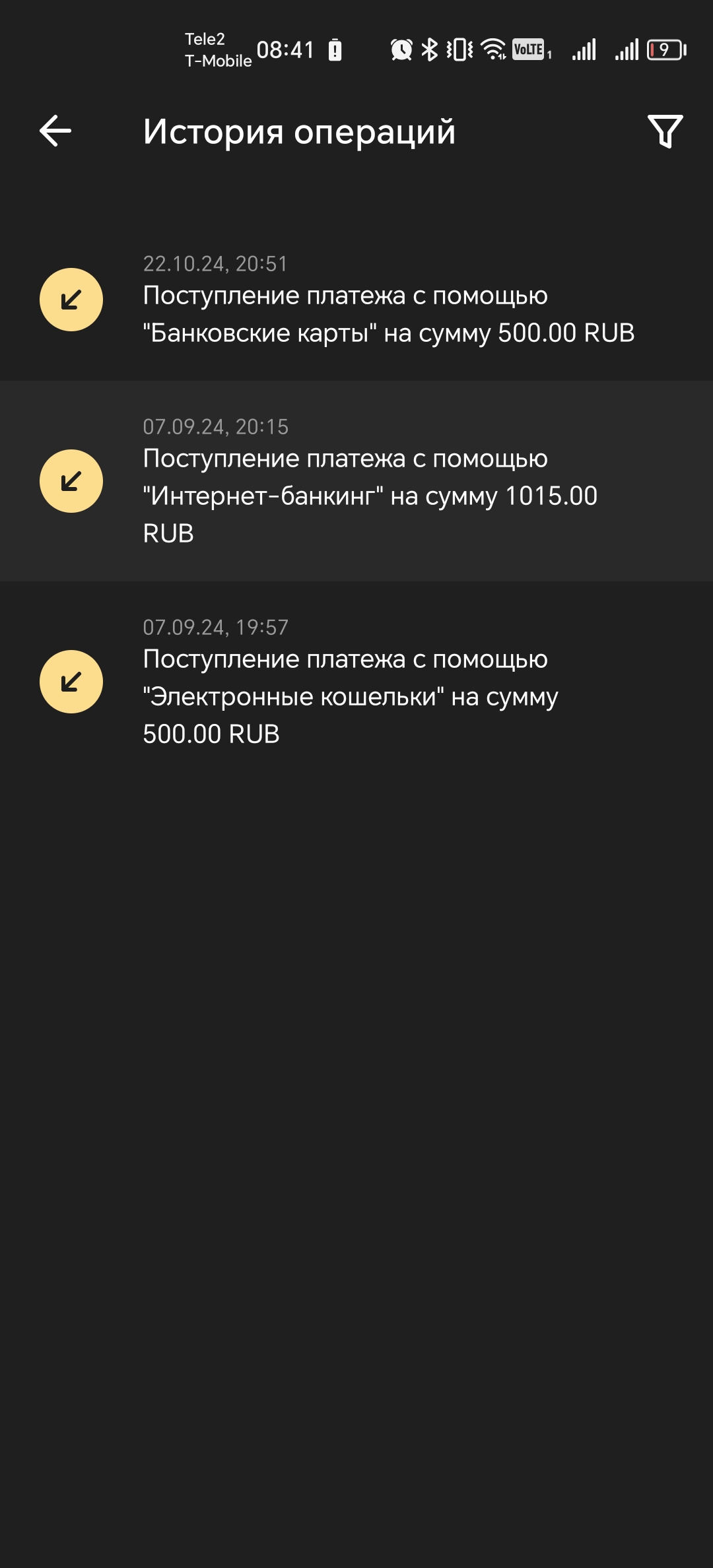Image resolution: width=713 pixels, height=1568 pixels.
Task: View the 1015.00 RUB internet banking payment
Action: (x=356, y=481)
